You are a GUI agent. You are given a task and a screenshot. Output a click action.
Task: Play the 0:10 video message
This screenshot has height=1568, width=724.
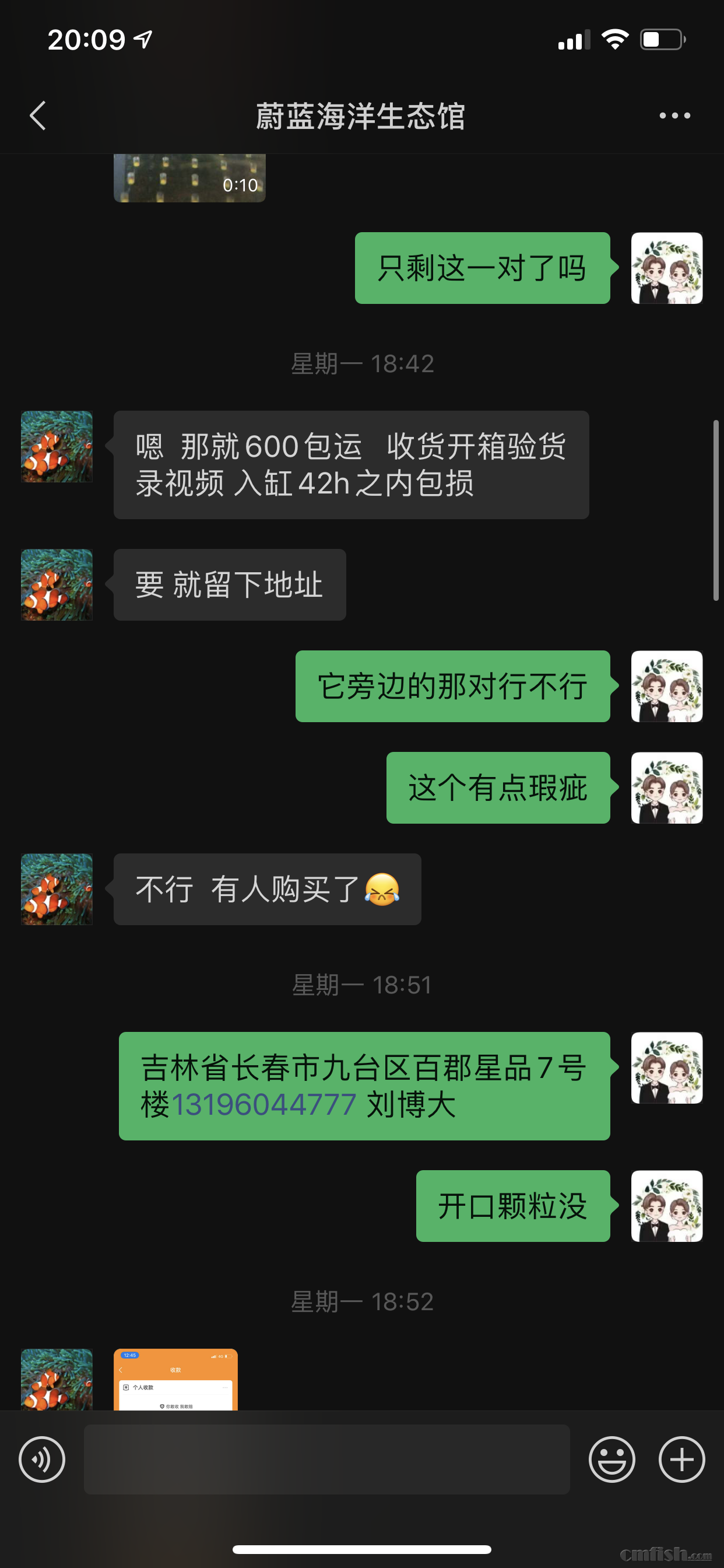click(189, 178)
